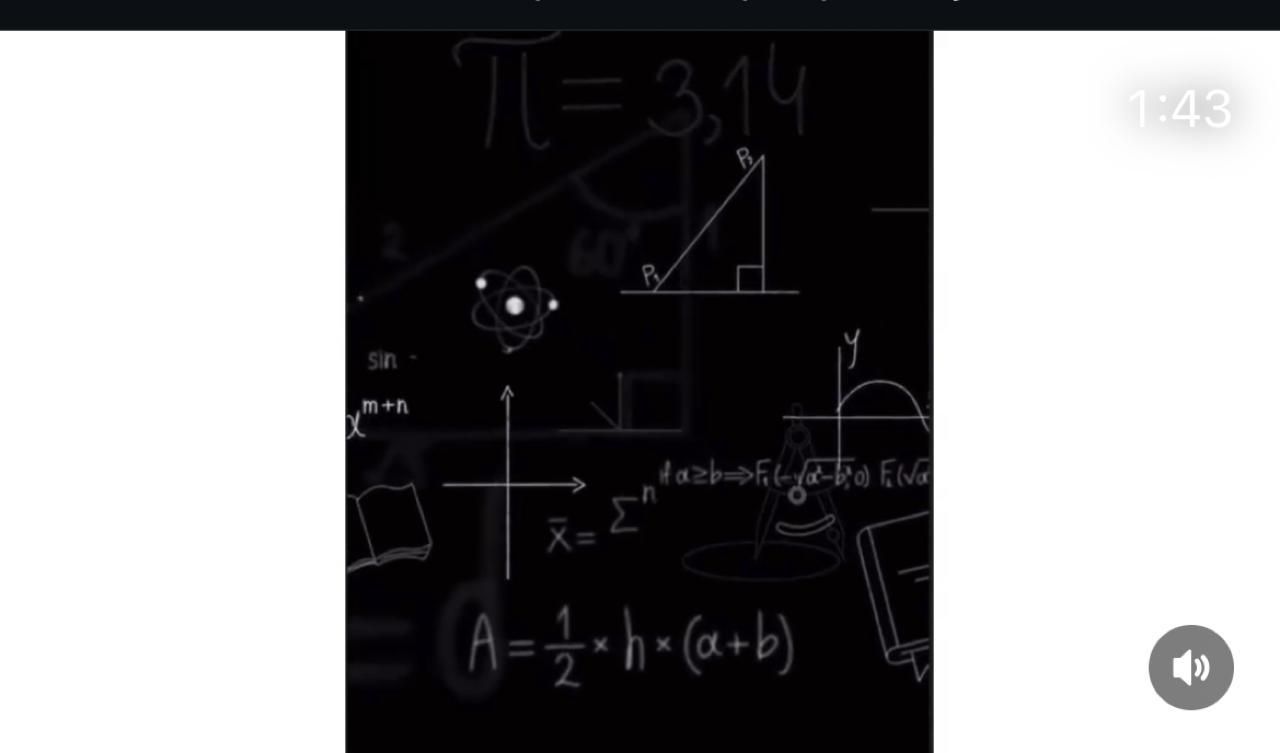Mute the video sound
Image resolution: width=1280 pixels, height=753 pixels.
(x=1190, y=667)
